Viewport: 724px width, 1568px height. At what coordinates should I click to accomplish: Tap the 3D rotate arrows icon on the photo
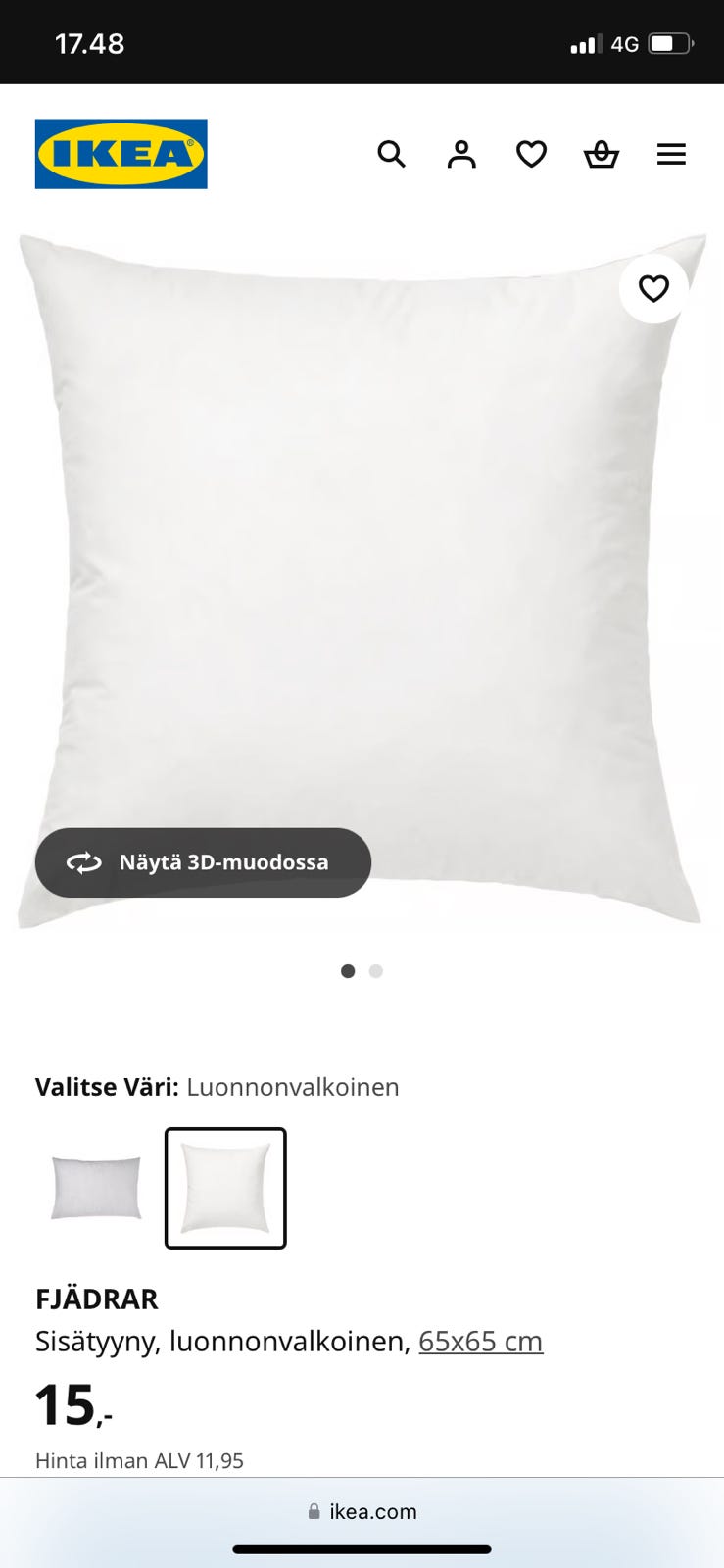pyautogui.click(x=83, y=862)
